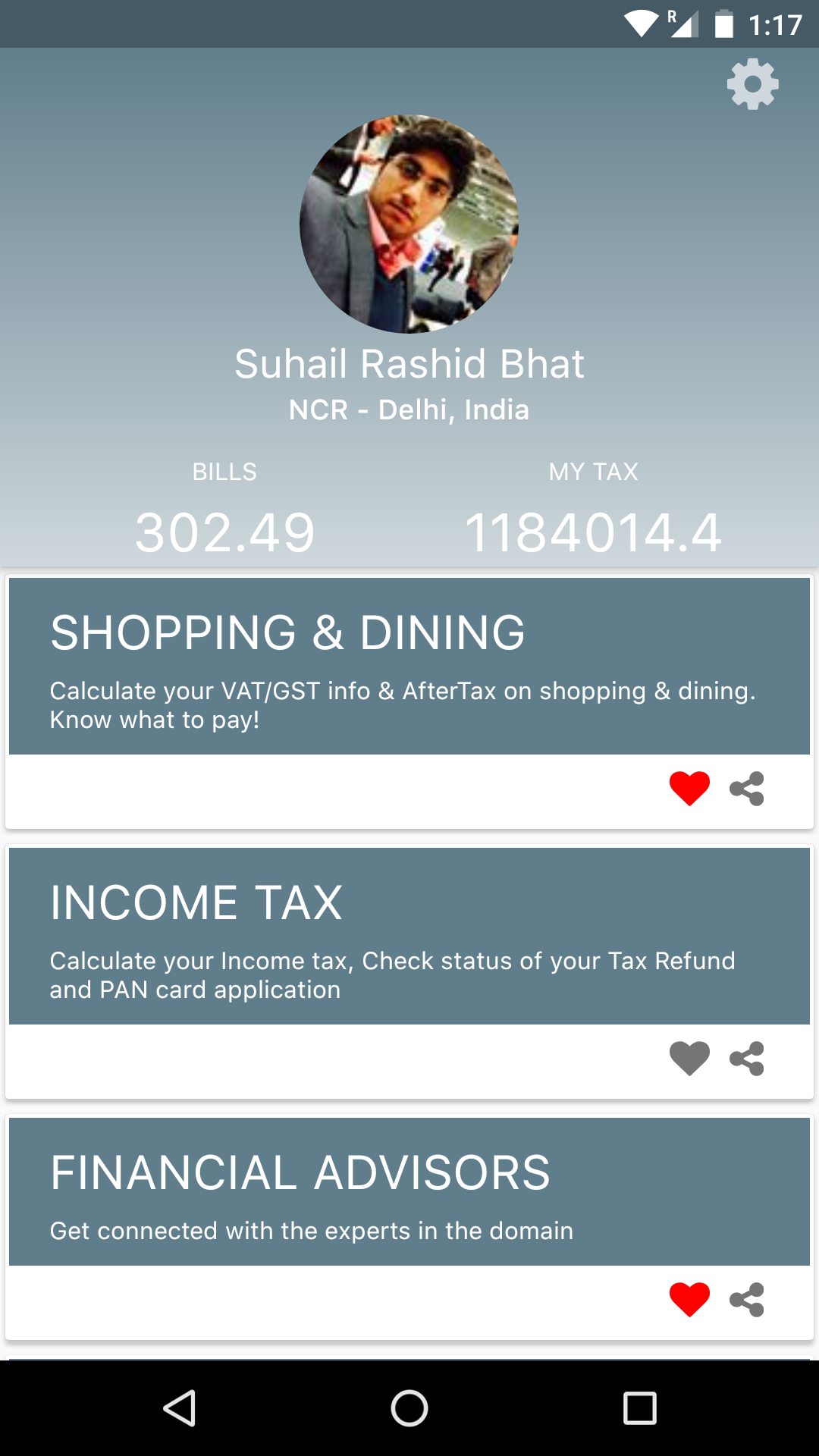Click the share icon on SHOPPING & DINING card
The height and width of the screenshot is (1456, 819).
point(747,789)
